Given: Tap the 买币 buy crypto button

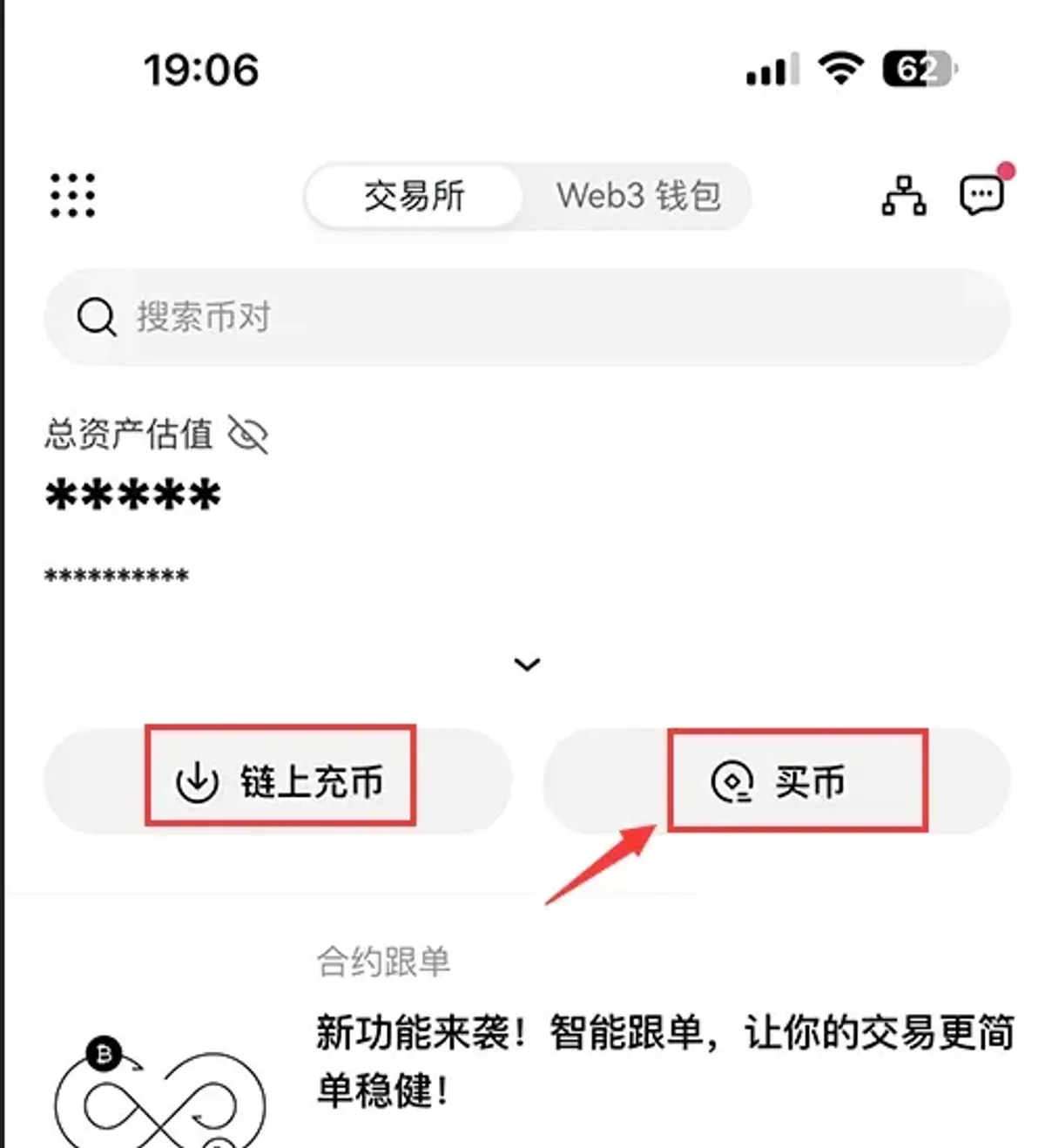Looking at the screenshot, I should pos(777,781).
